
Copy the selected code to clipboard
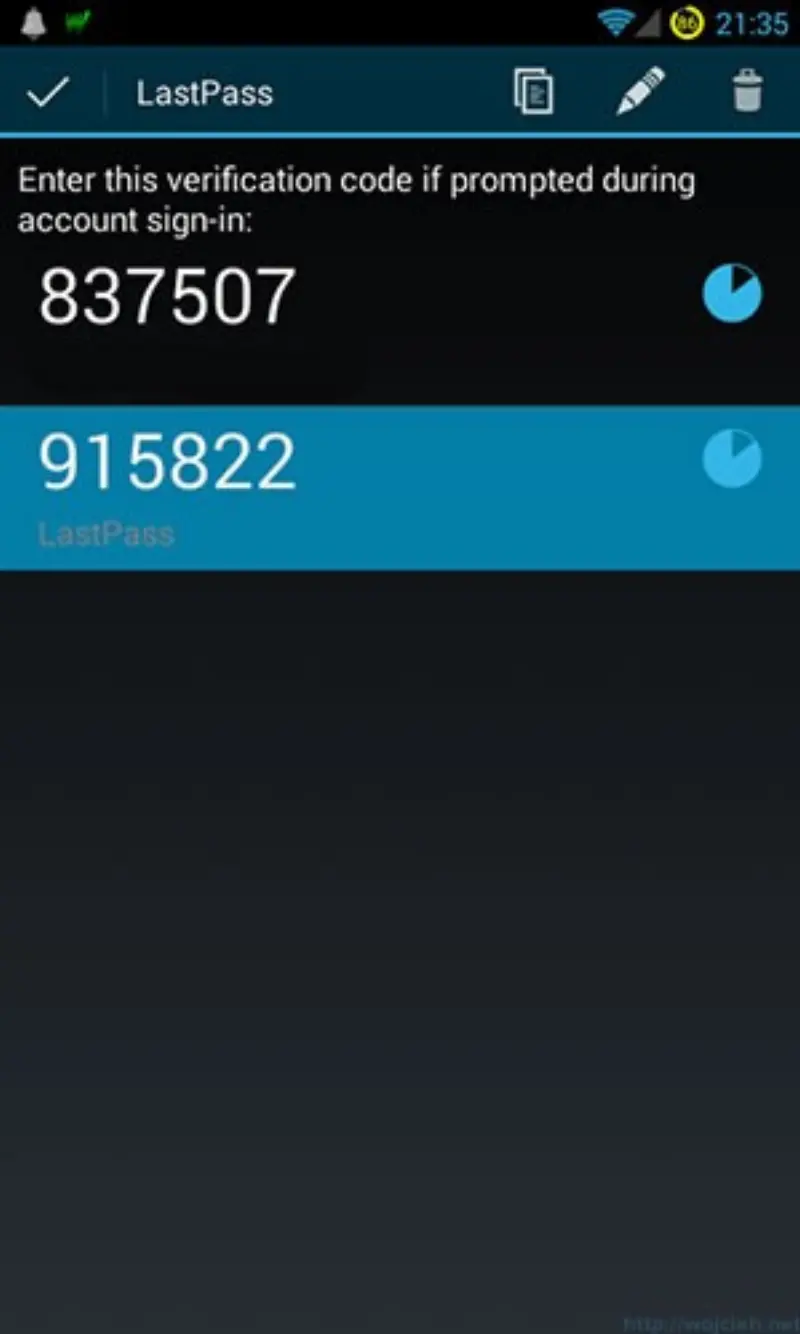(x=533, y=91)
